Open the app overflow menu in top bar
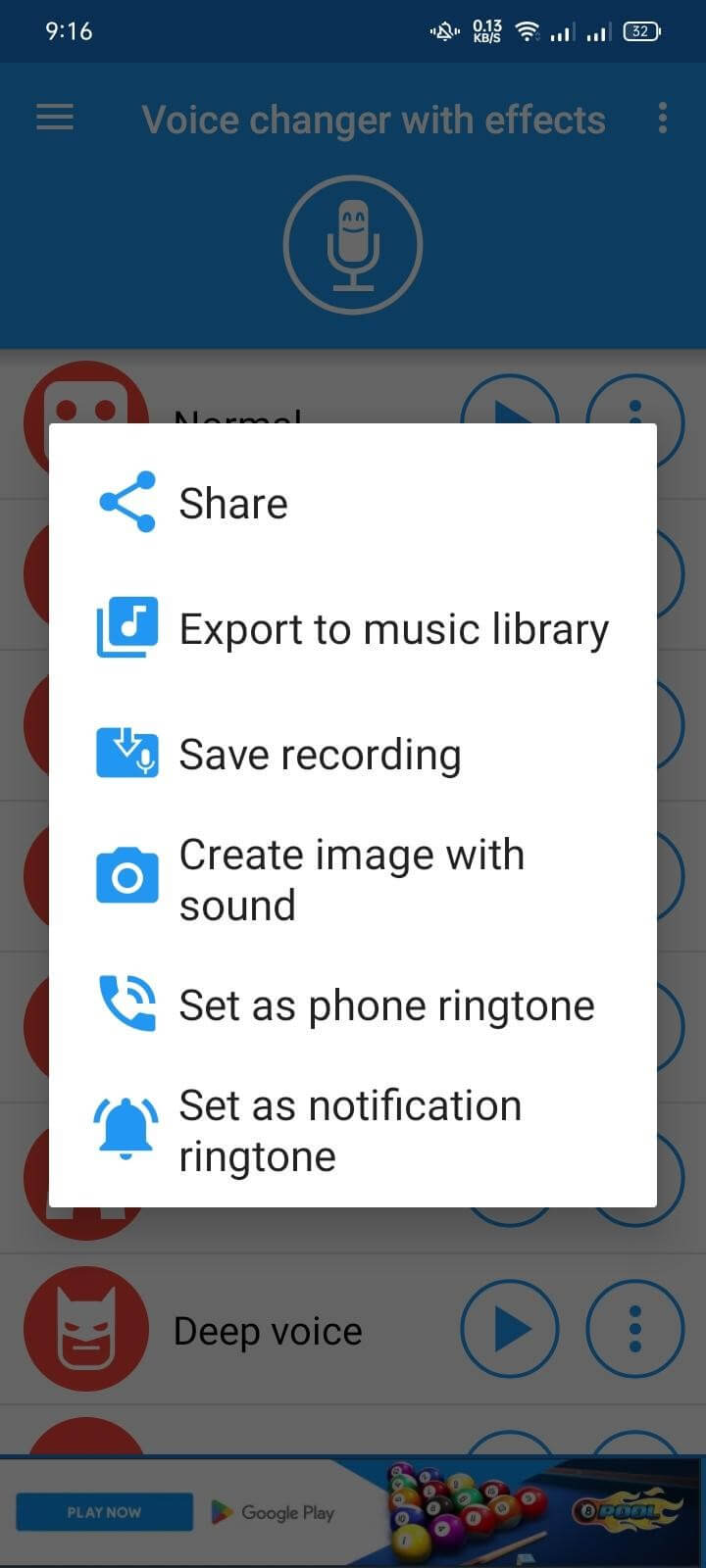 pos(663,119)
